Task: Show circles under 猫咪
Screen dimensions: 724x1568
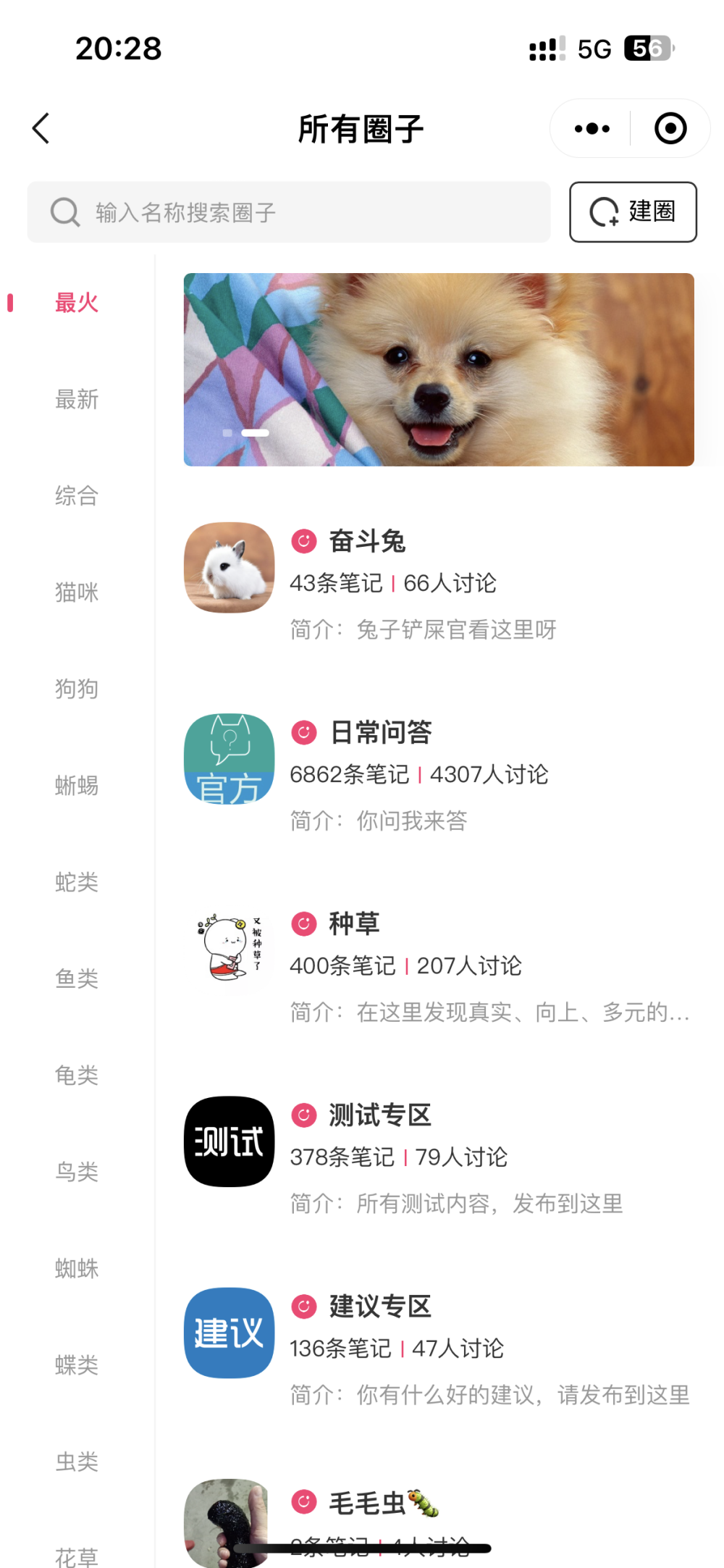Action: [x=77, y=592]
